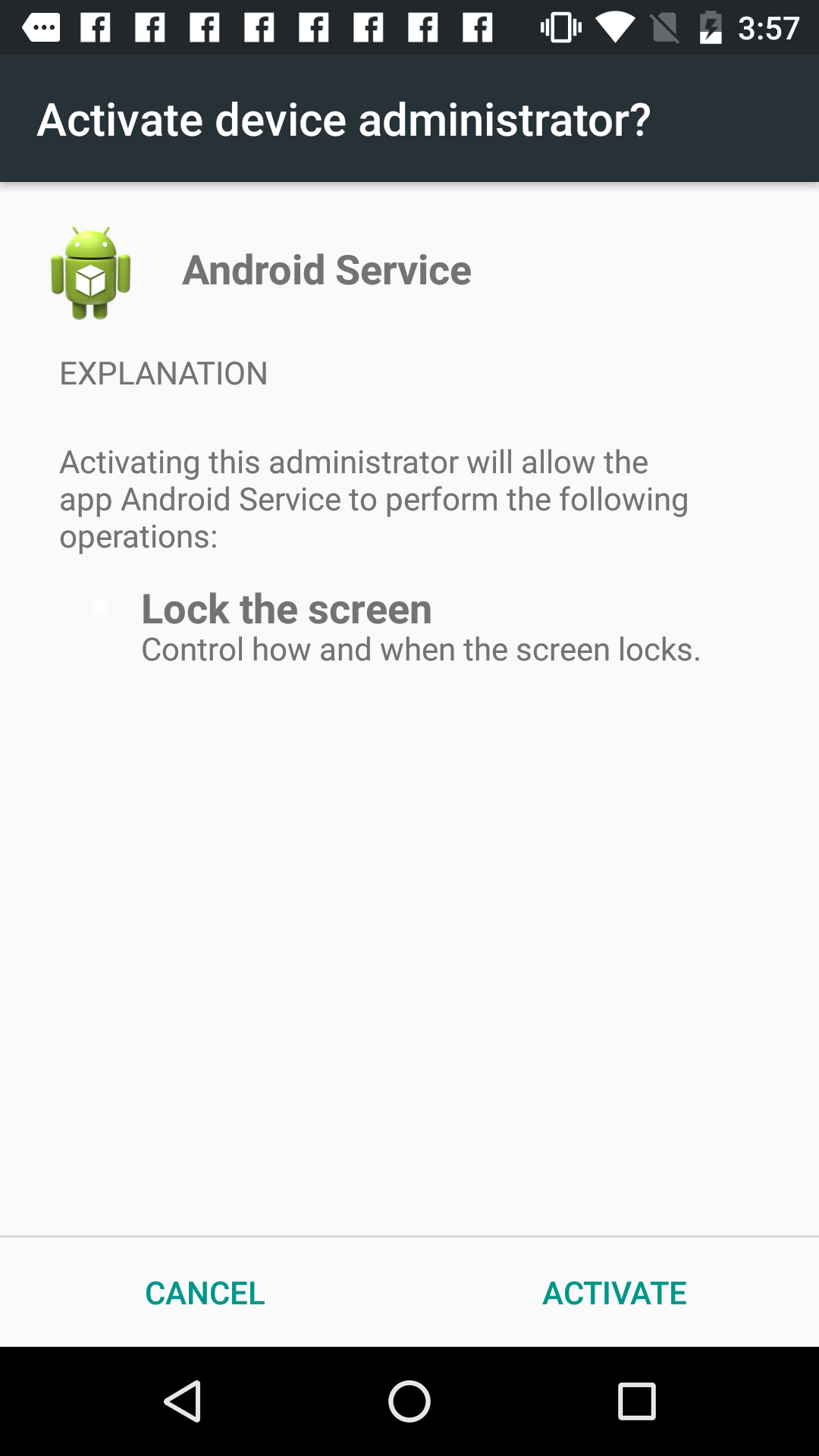Image resolution: width=819 pixels, height=1456 pixels.
Task: Open the recent apps overview
Action: coord(636,1401)
